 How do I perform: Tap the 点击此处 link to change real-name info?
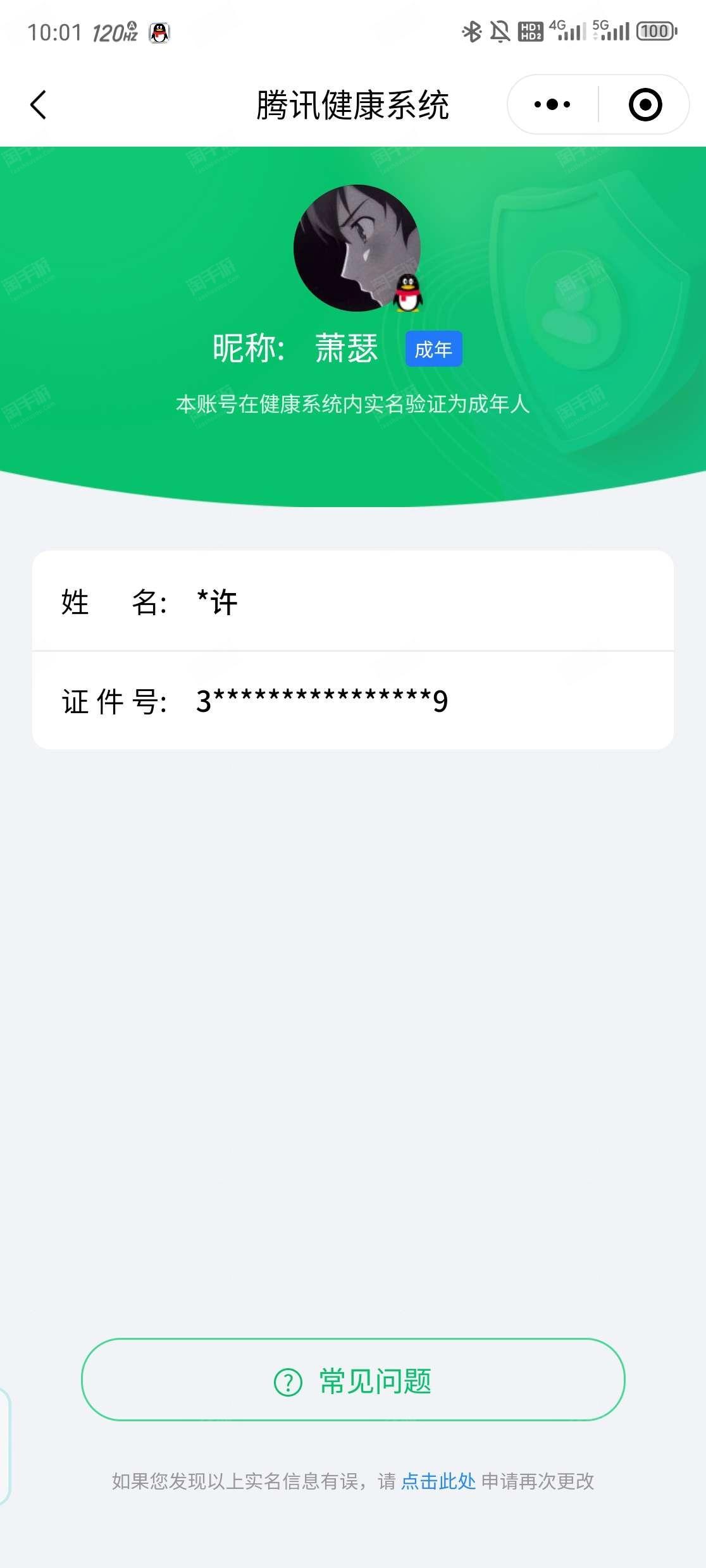point(438,1481)
